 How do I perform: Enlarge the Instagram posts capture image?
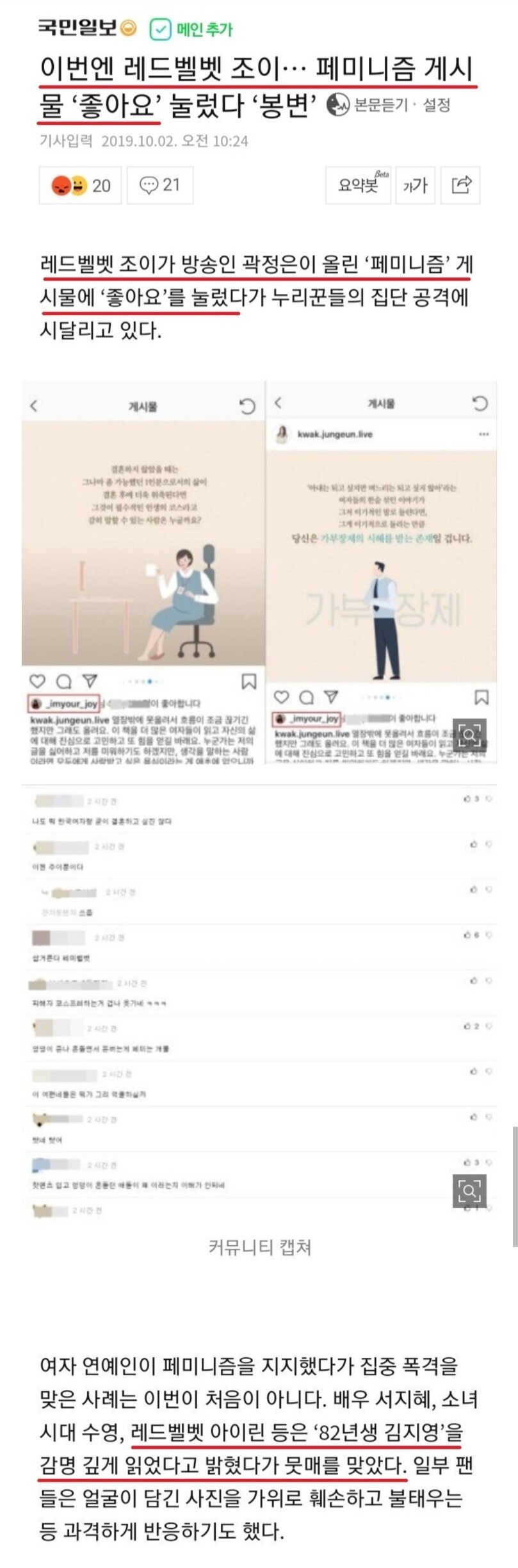pos(469,734)
